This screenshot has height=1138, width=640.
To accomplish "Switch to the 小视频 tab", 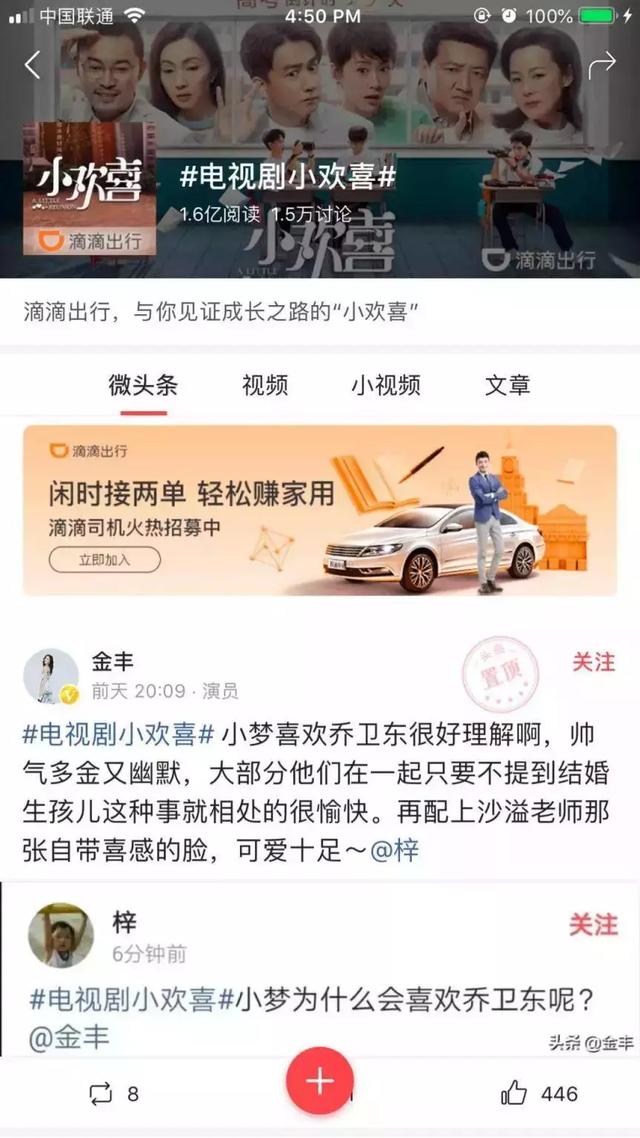I will [386, 385].
